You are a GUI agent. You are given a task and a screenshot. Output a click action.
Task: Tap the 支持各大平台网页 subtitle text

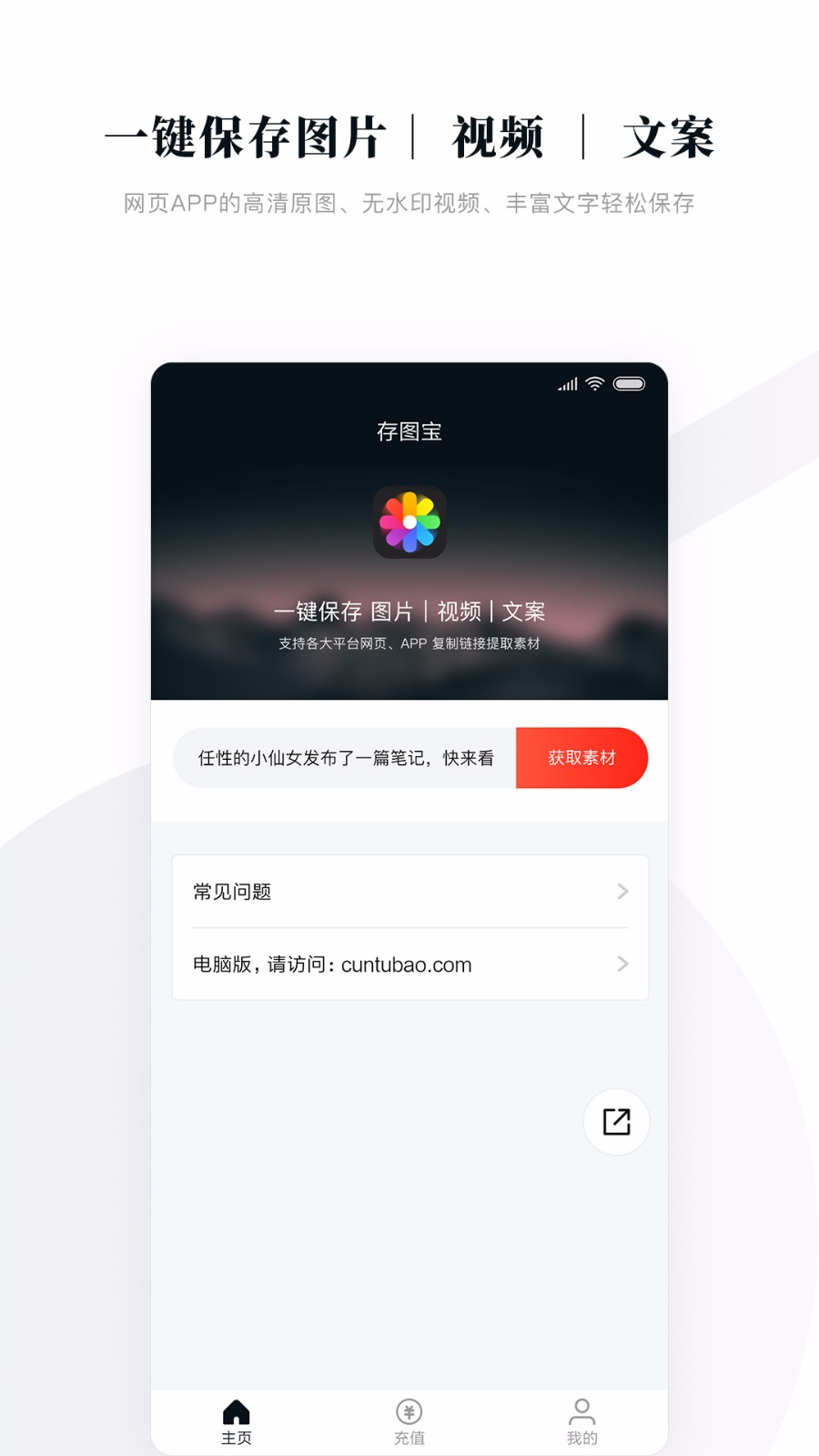tap(409, 642)
